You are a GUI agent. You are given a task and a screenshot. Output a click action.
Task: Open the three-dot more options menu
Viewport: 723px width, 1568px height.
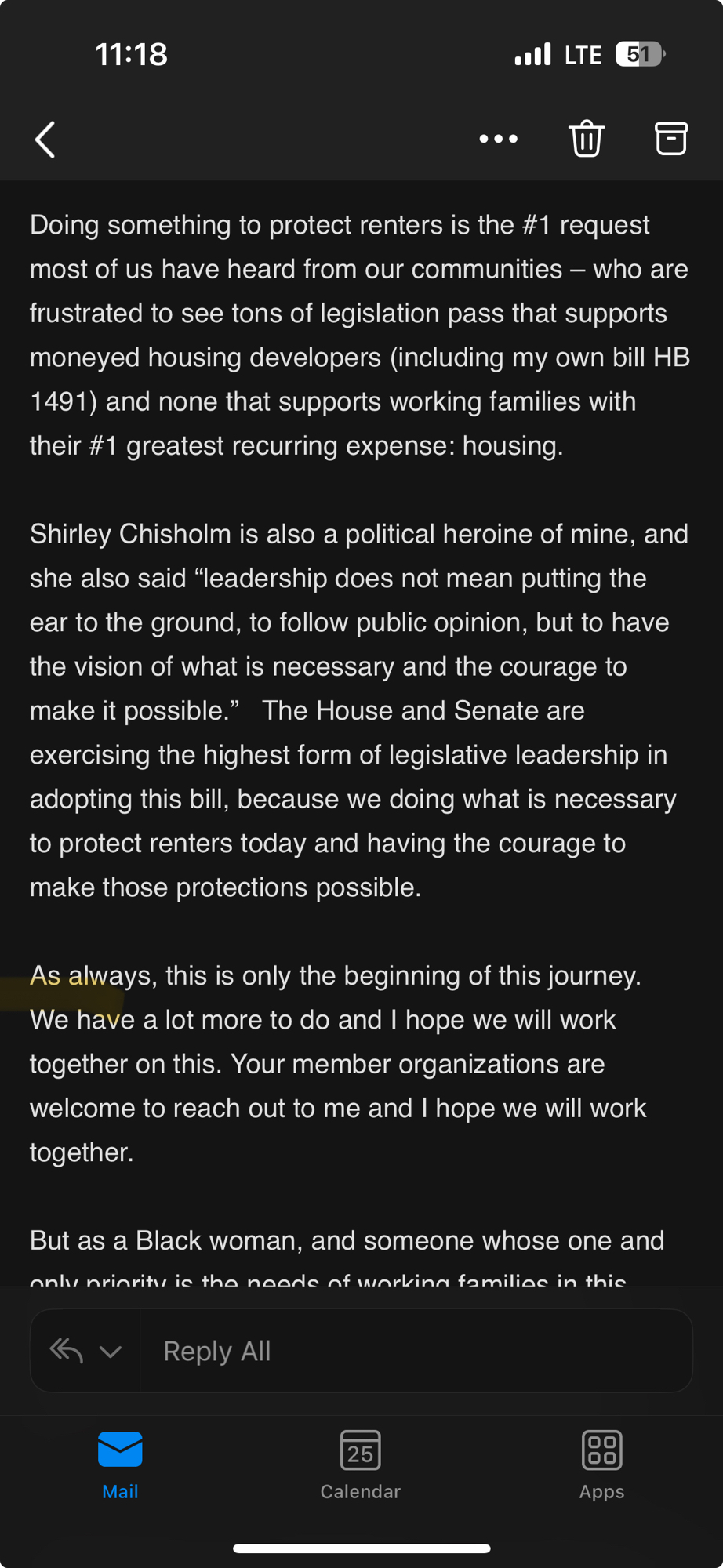498,139
